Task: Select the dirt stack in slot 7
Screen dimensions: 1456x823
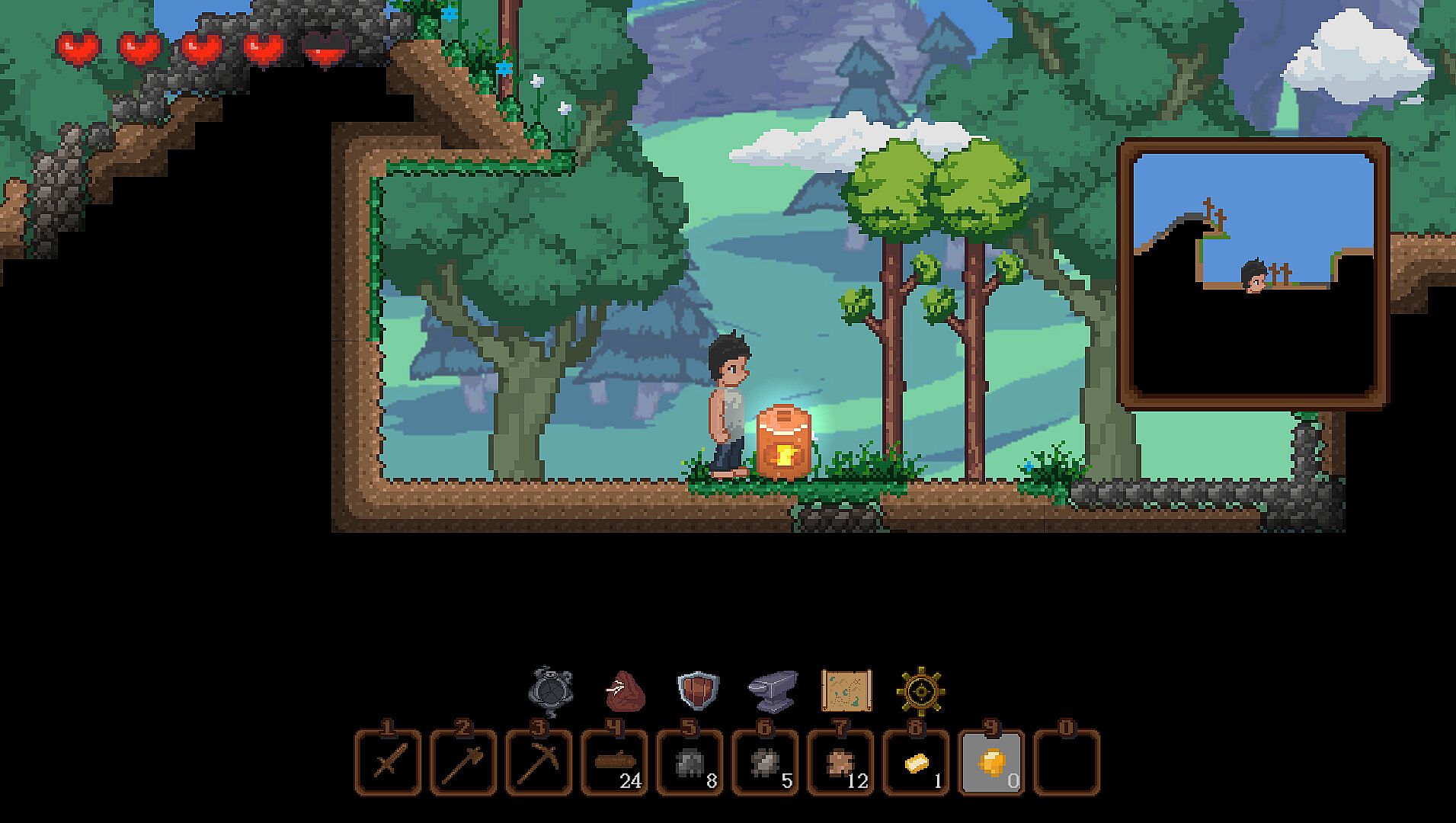Action: [840, 762]
